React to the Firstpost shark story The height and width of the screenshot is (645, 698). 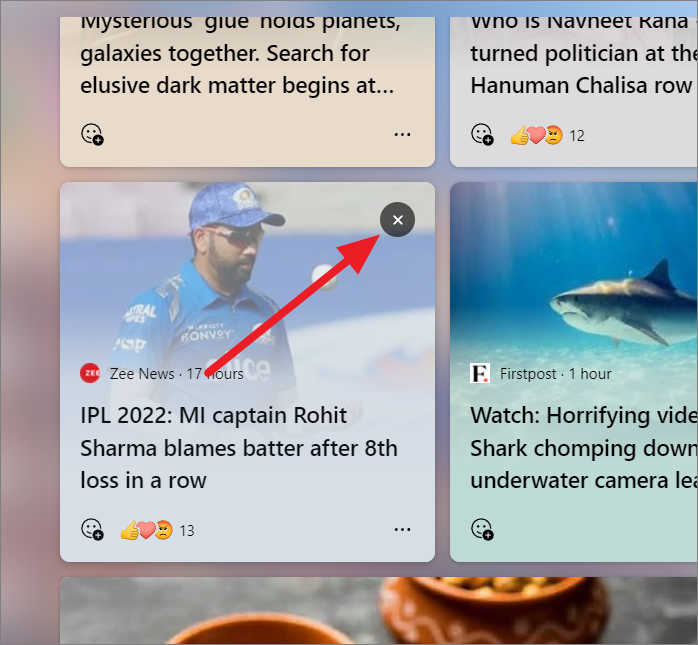click(482, 529)
